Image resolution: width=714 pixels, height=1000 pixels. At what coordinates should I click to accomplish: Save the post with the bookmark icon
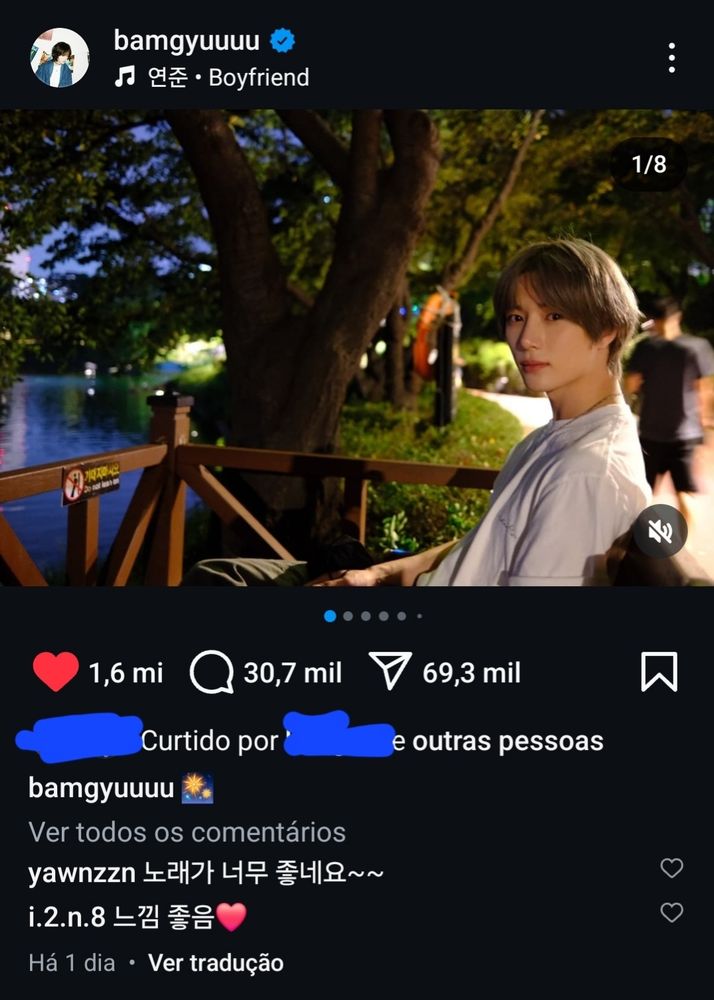click(x=659, y=673)
